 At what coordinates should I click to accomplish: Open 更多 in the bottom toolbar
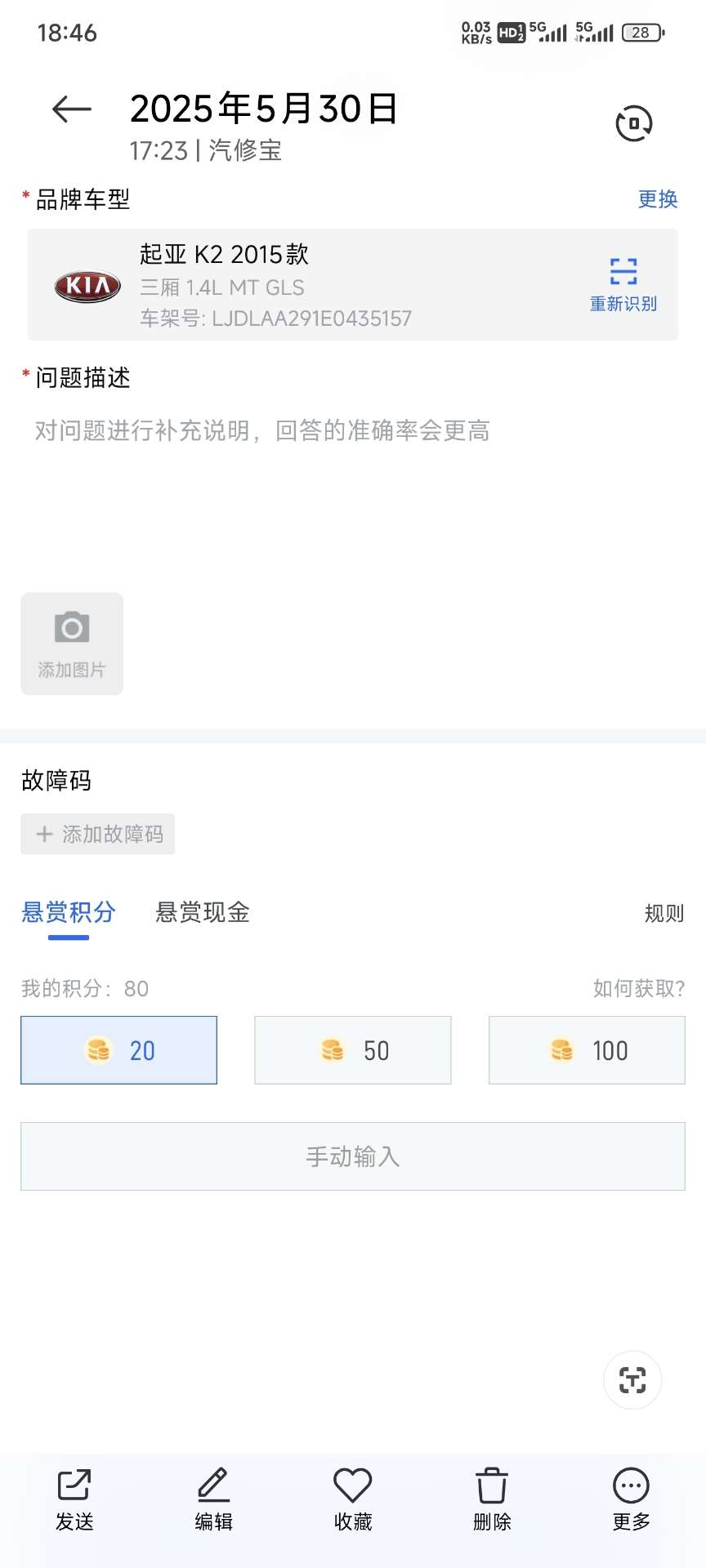632,1499
